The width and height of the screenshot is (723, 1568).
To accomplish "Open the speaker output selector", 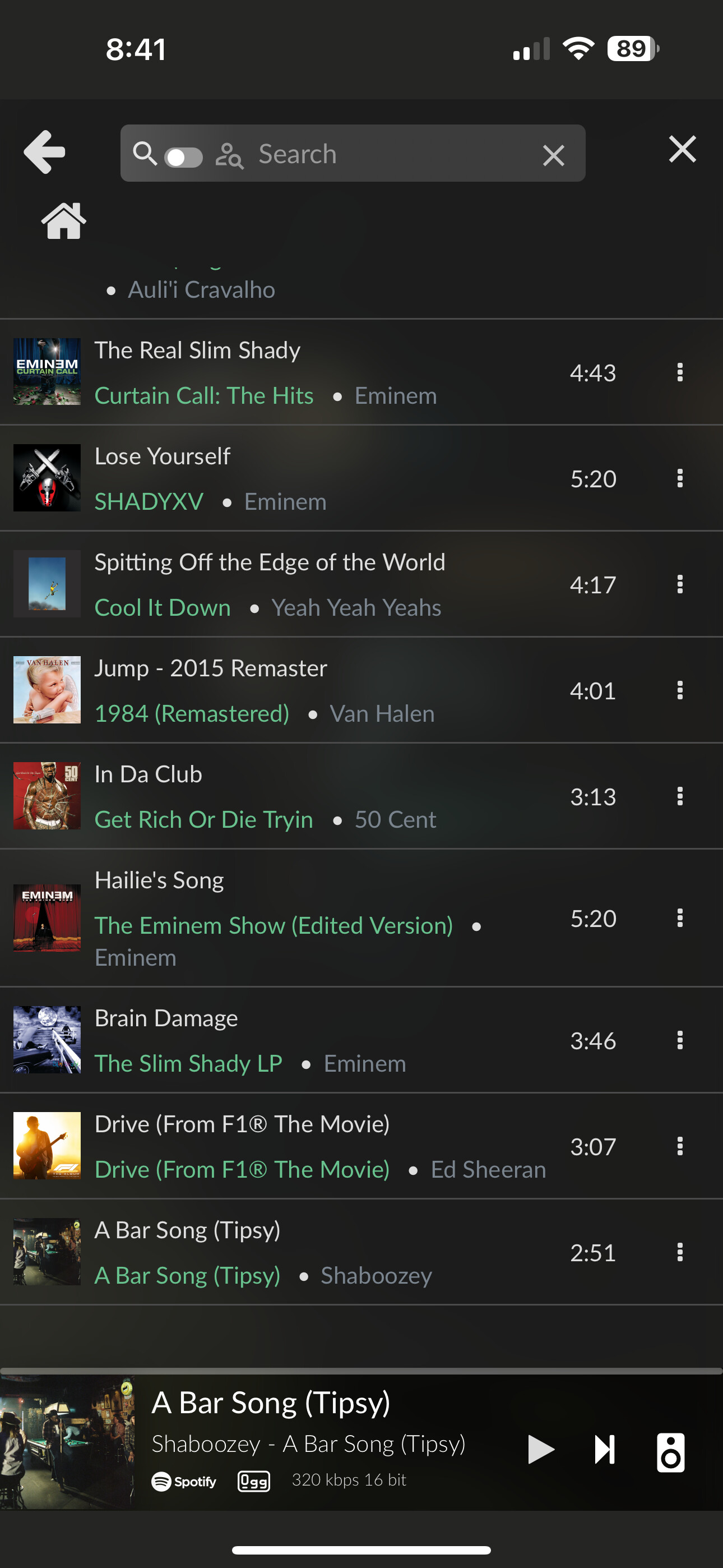I will click(x=670, y=1452).
